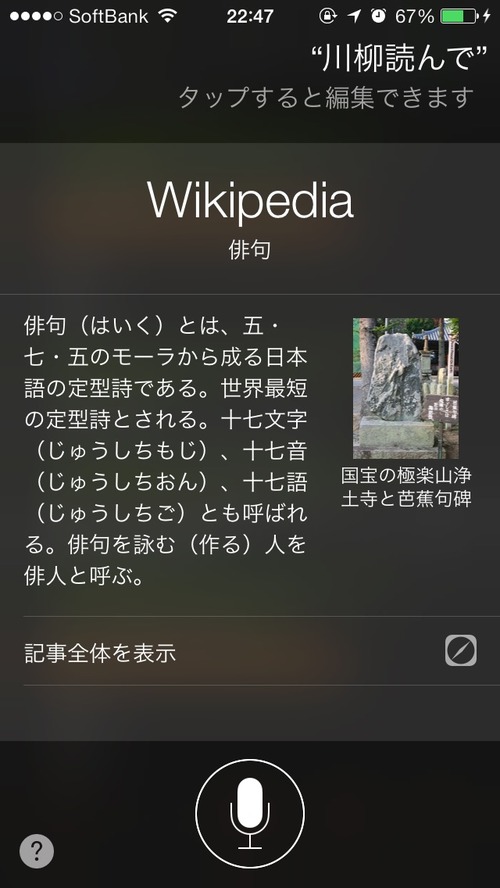Viewport: 500px width, 888px height.
Task: Open the help question mark icon
Action: coord(36,851)
